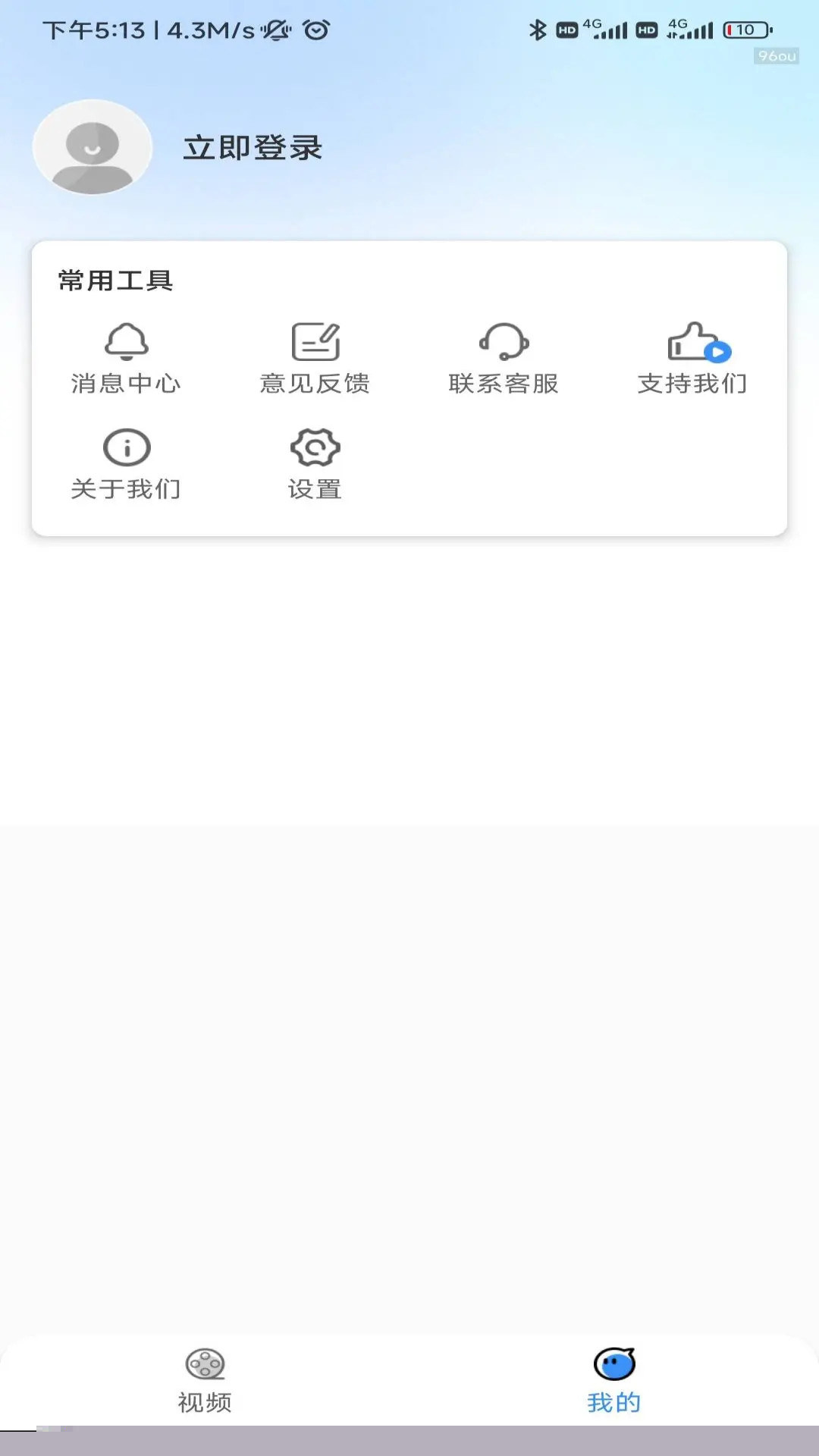Switch to the 视频 tab
Viewport: 819px width, 1456px height.
(x=205, y=1380)
